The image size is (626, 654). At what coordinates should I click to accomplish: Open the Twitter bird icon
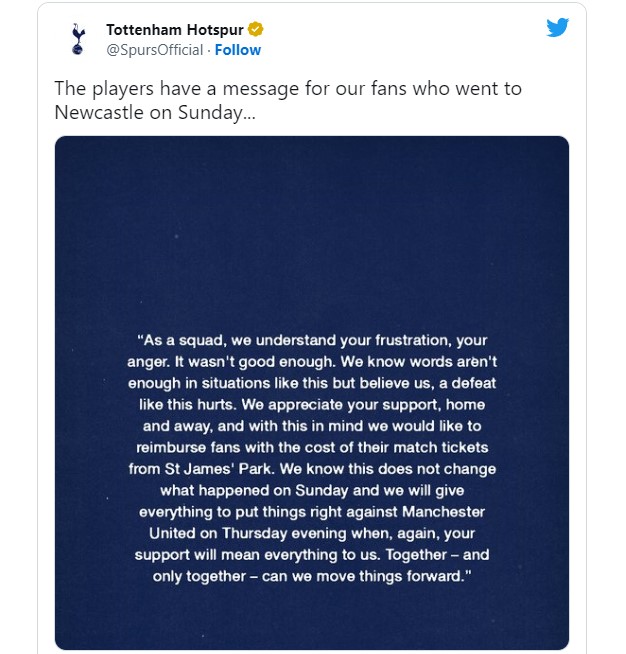click(x=557, y=28)
